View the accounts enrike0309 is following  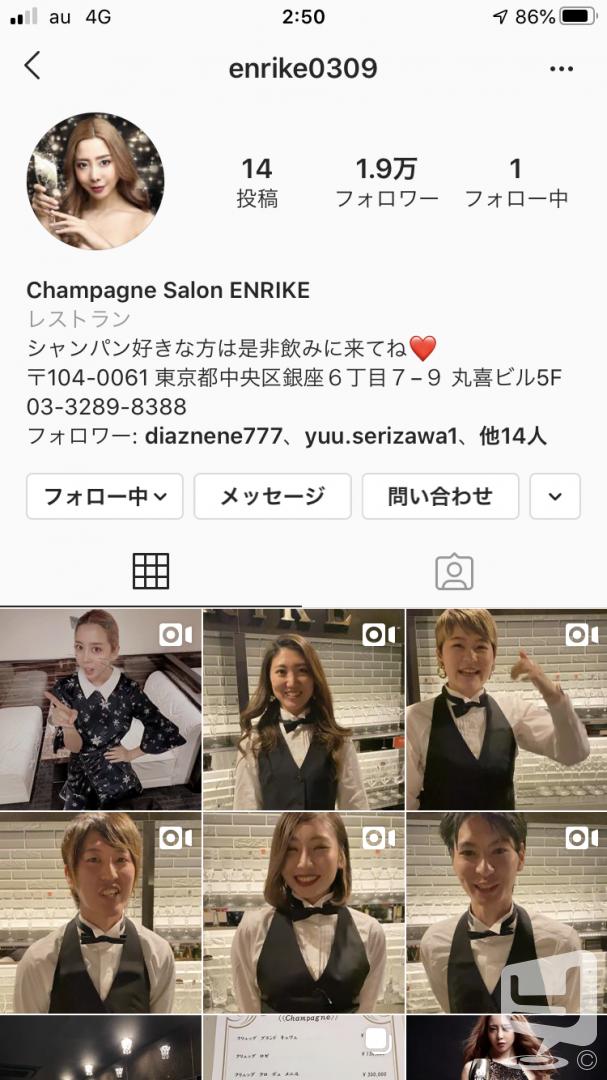pyautogui.click(x=516, y=183)
